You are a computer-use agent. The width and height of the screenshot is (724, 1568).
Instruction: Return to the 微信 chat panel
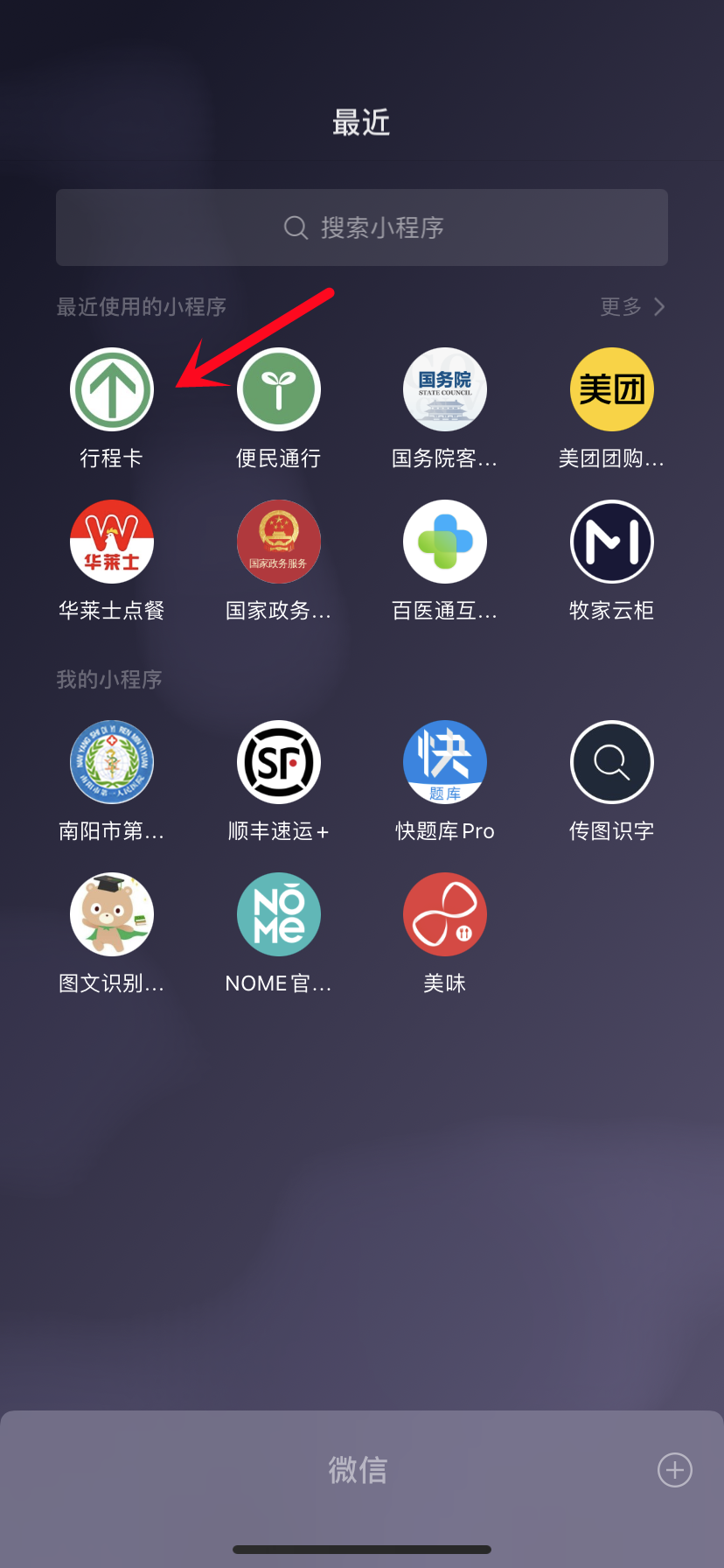pos(359,1470)
